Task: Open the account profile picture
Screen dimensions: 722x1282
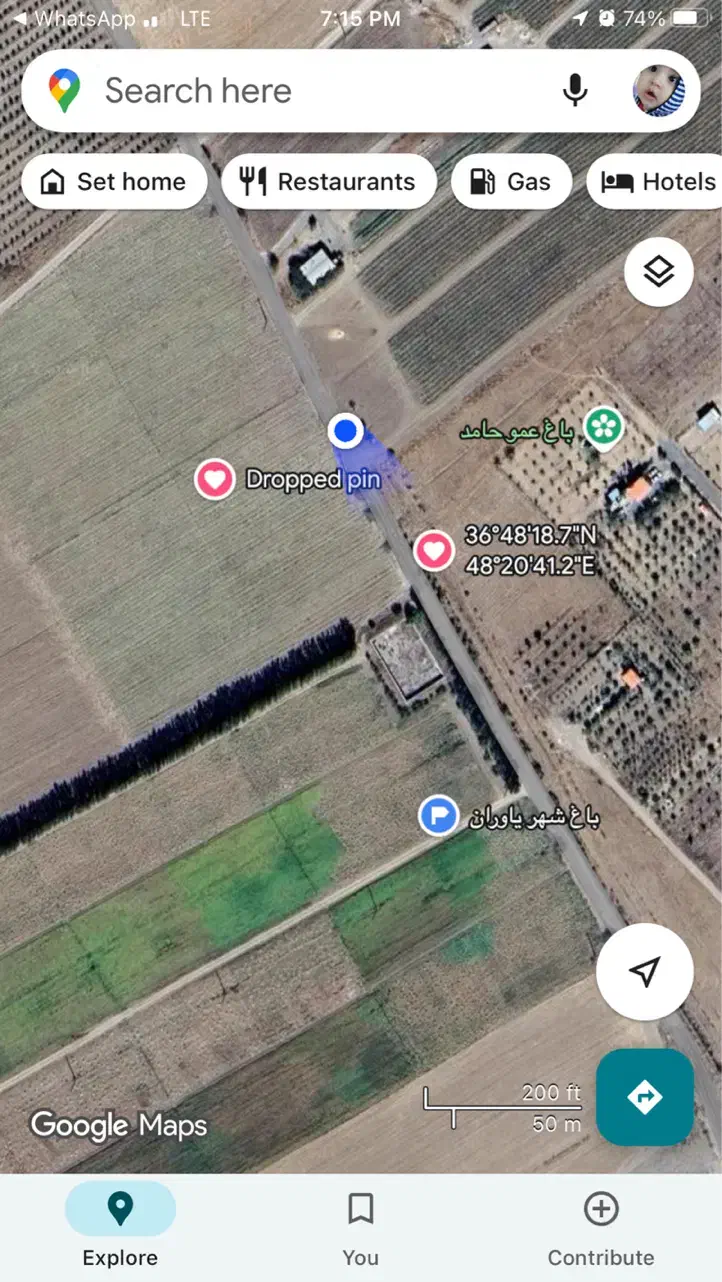Action: click(659, 91)
